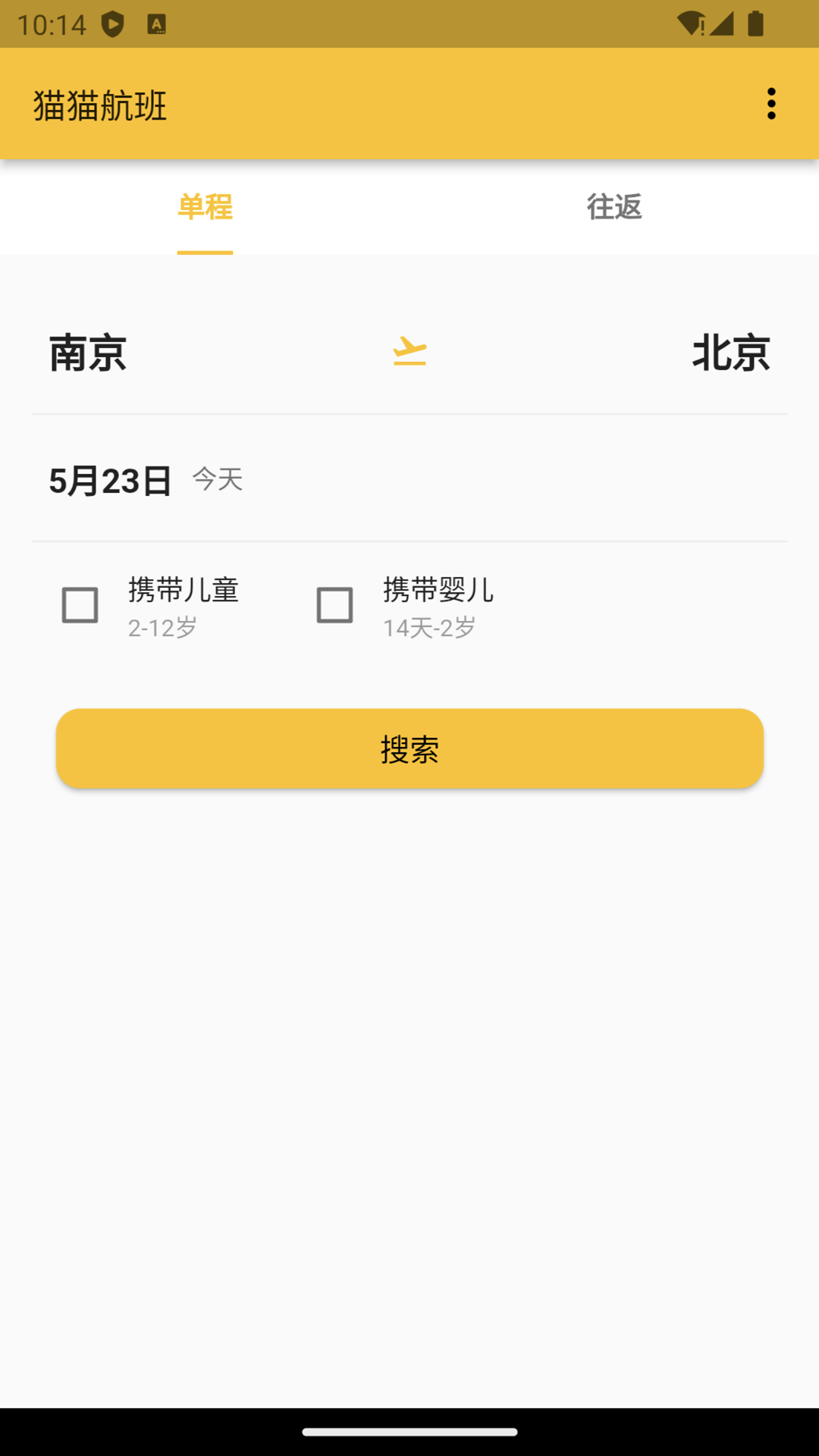The width and height of the screenshot is (819, 1456).
Task: Click the 猫猫航班 app title
Action: 101,107
